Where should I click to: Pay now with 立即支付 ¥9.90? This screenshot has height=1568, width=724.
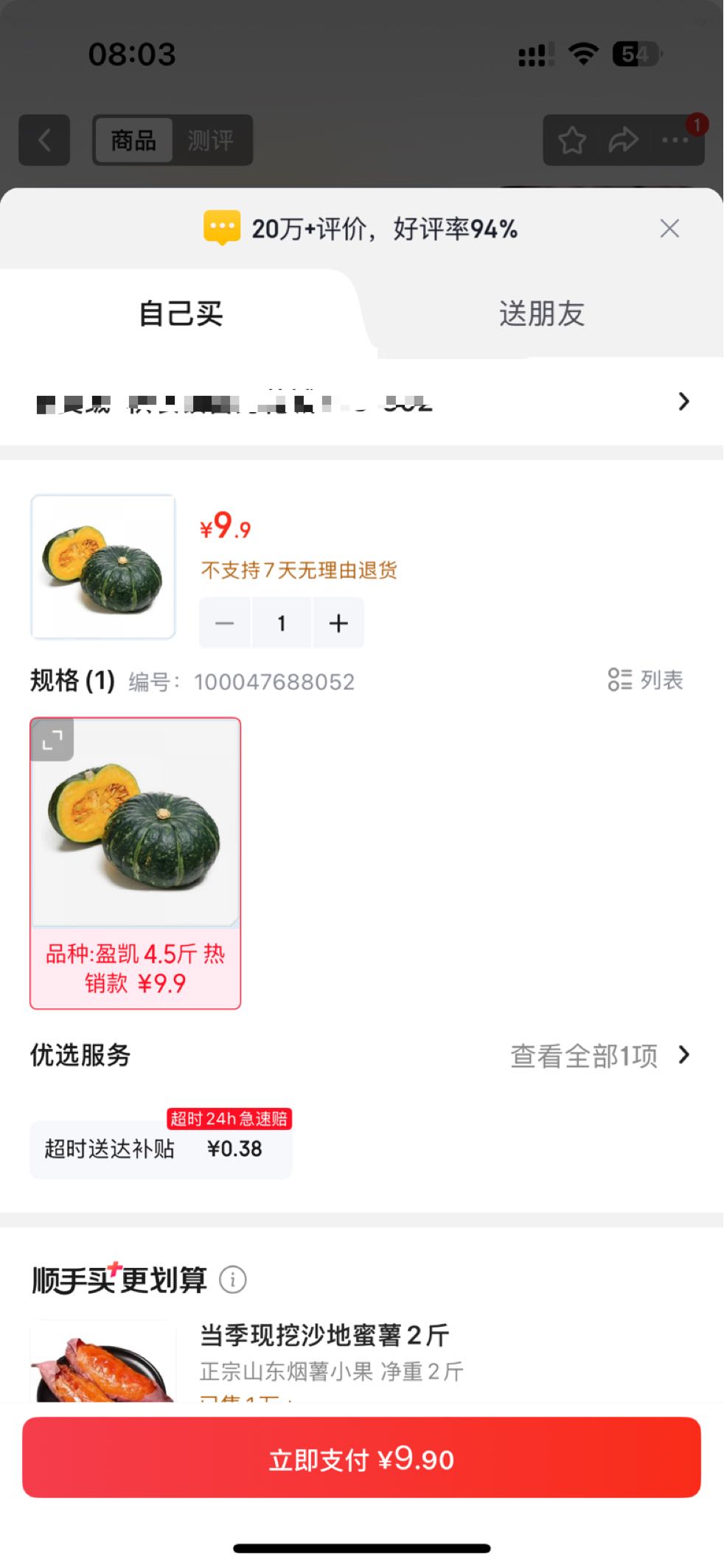[361, 1457]
